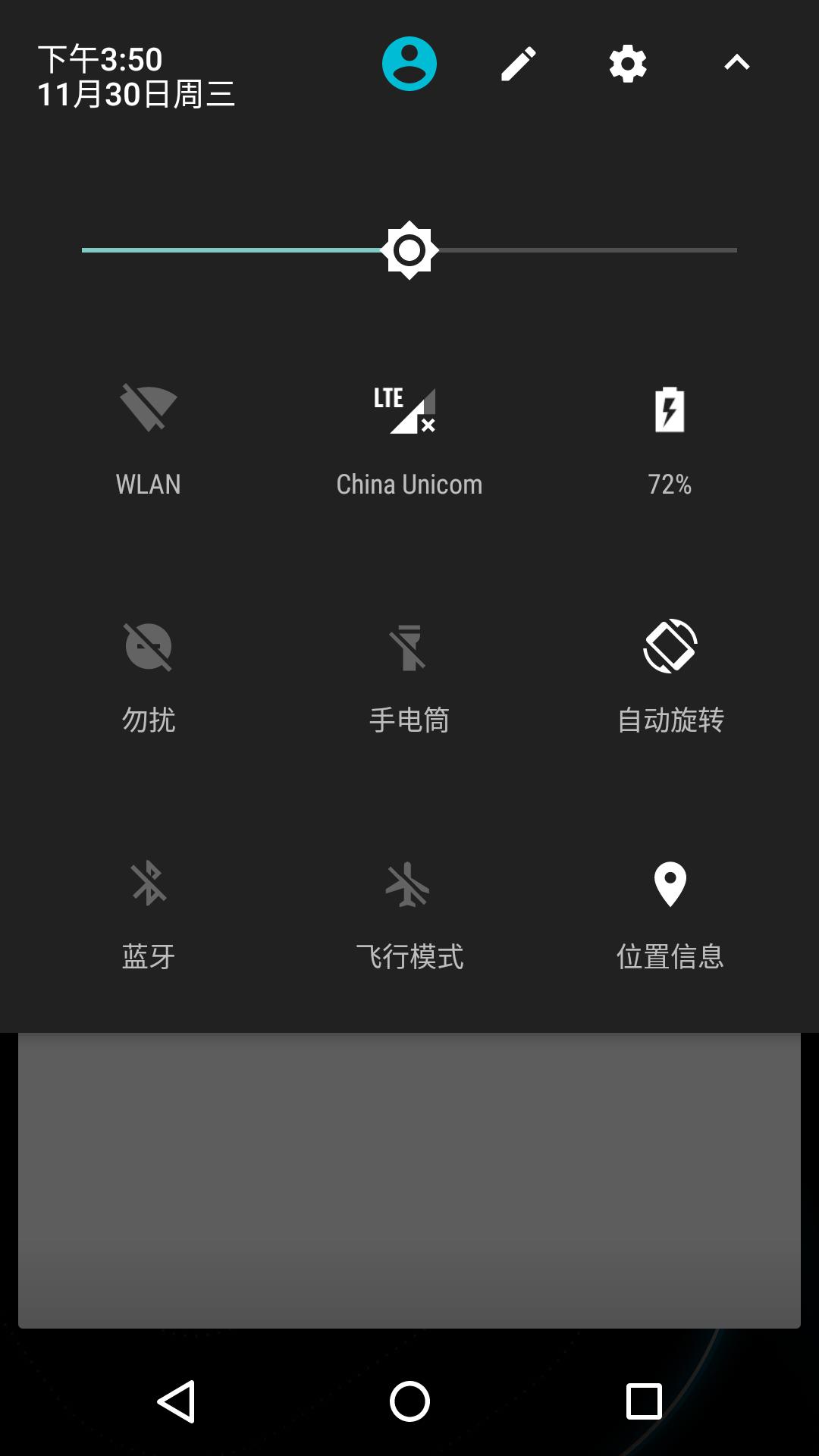Toggle 飞行模式 airplane mode on
This screenshot has width=819, height=1456.
click(409, 910)
